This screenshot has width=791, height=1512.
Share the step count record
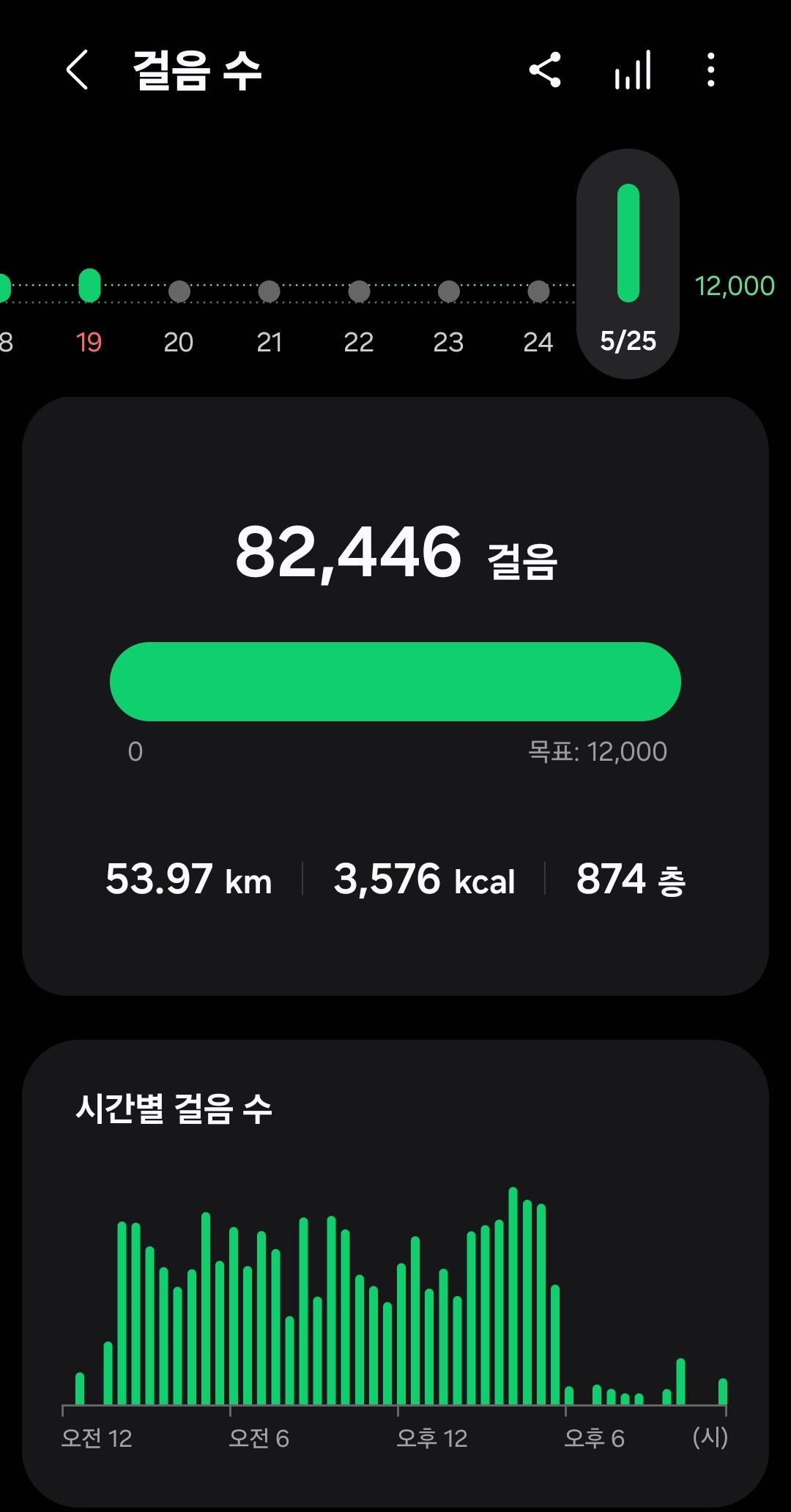pos(545,70)
